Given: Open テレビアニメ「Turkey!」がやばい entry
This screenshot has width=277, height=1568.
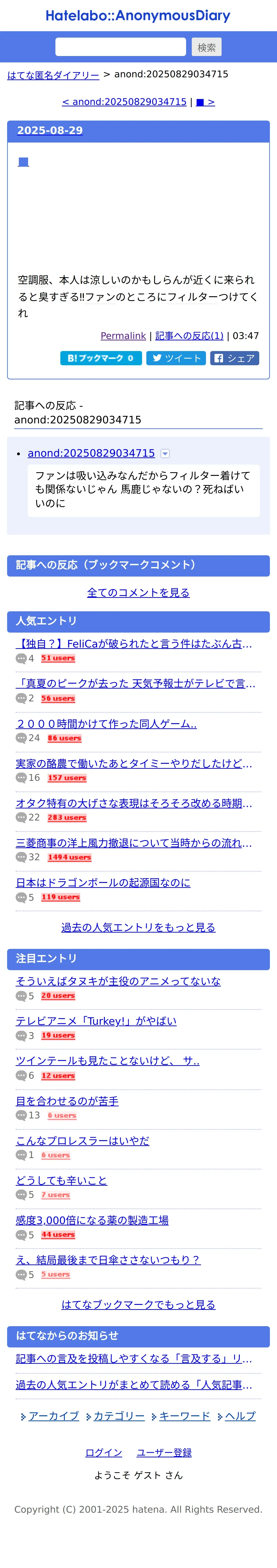Looking at the screenshot, I should click(x=96, y=1021).
